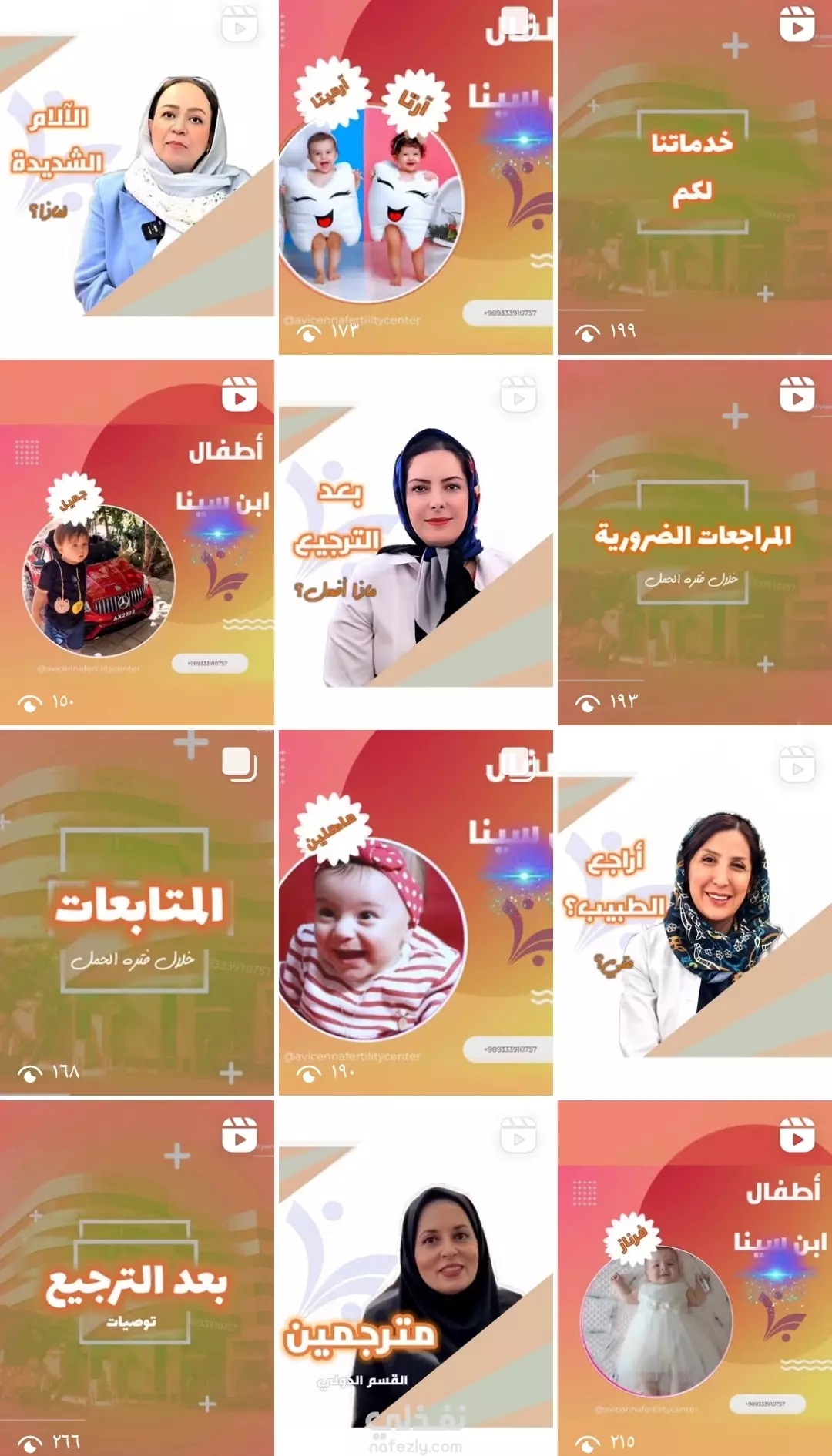Play the خدماتنا لكم reel
This screenshot has width=832, height=1456.
tap(695, 177)
